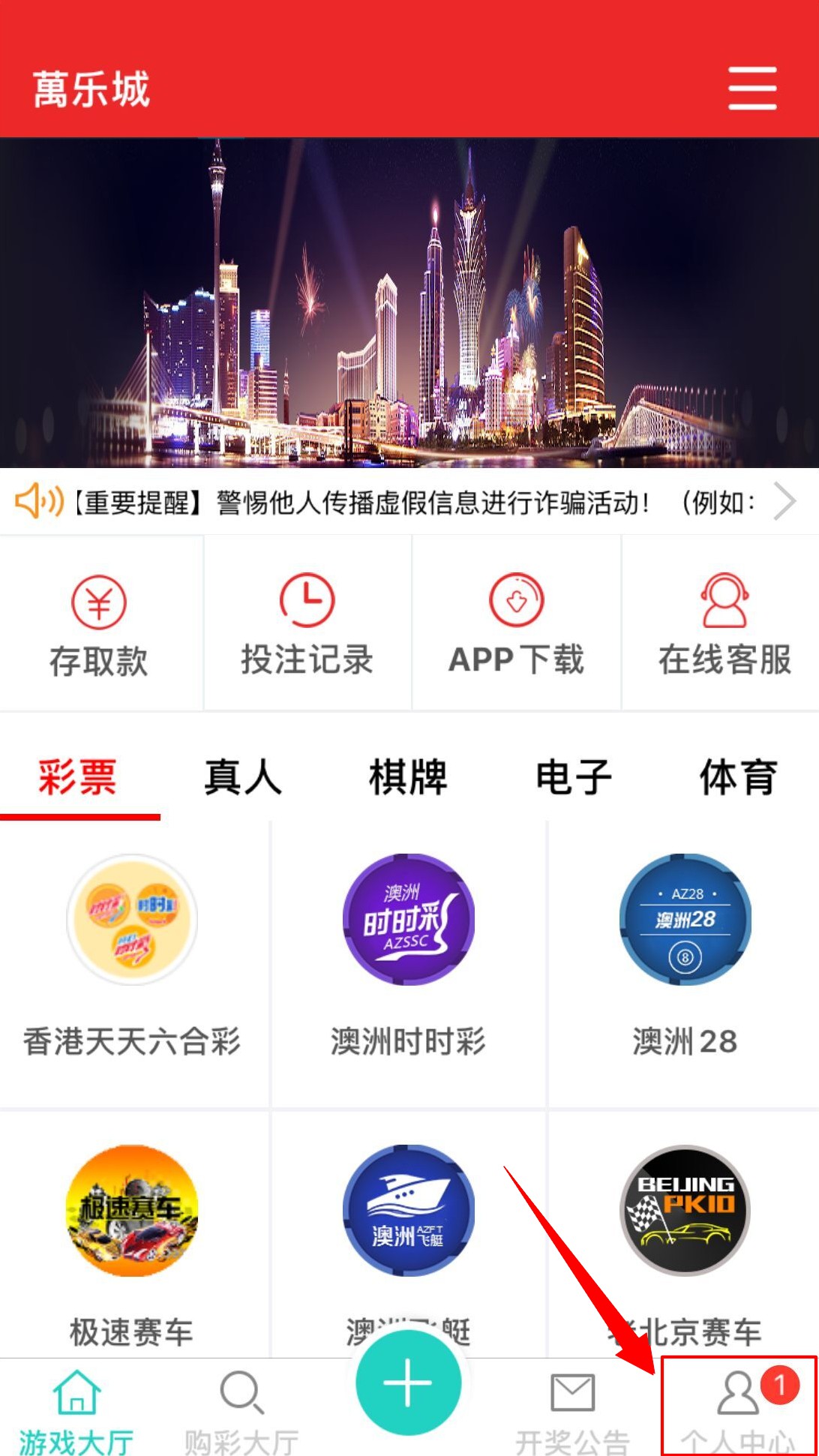Select the 彩票 tab
819x1456 pixels.
78,777
